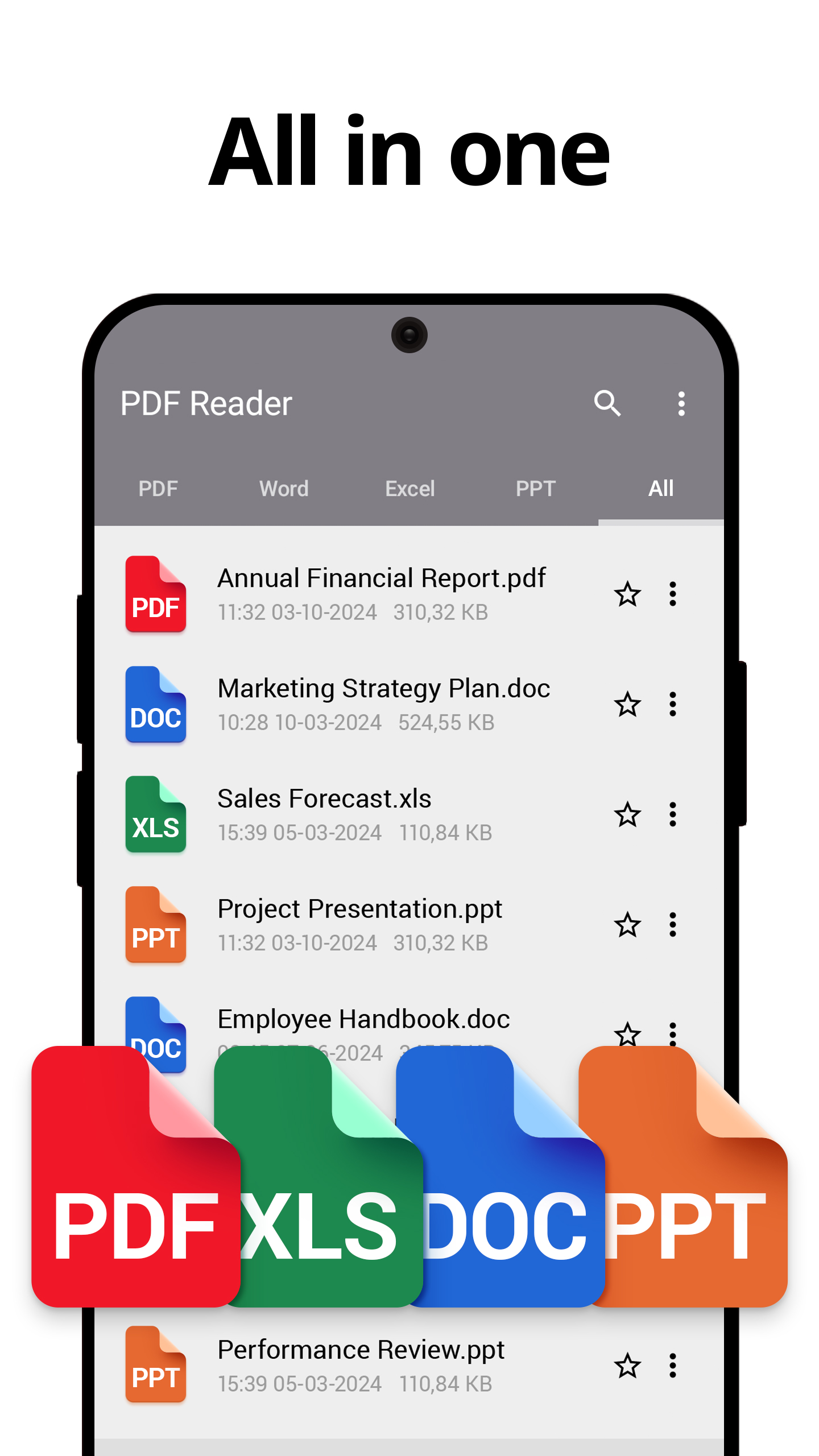Click the PPT icon for Project Presentation

coord(155,925)
